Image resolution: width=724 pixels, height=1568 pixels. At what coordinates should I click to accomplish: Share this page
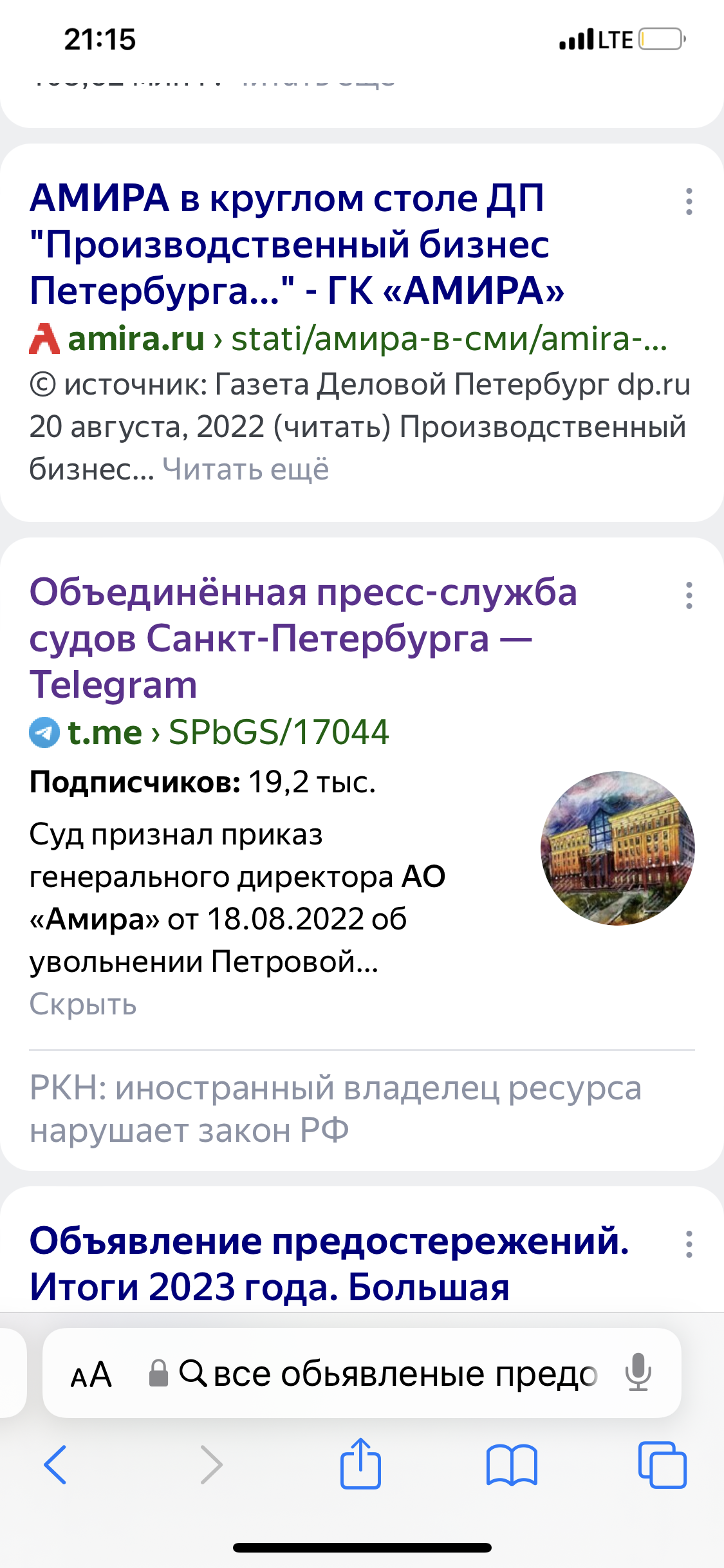(x=360, y=1463)
